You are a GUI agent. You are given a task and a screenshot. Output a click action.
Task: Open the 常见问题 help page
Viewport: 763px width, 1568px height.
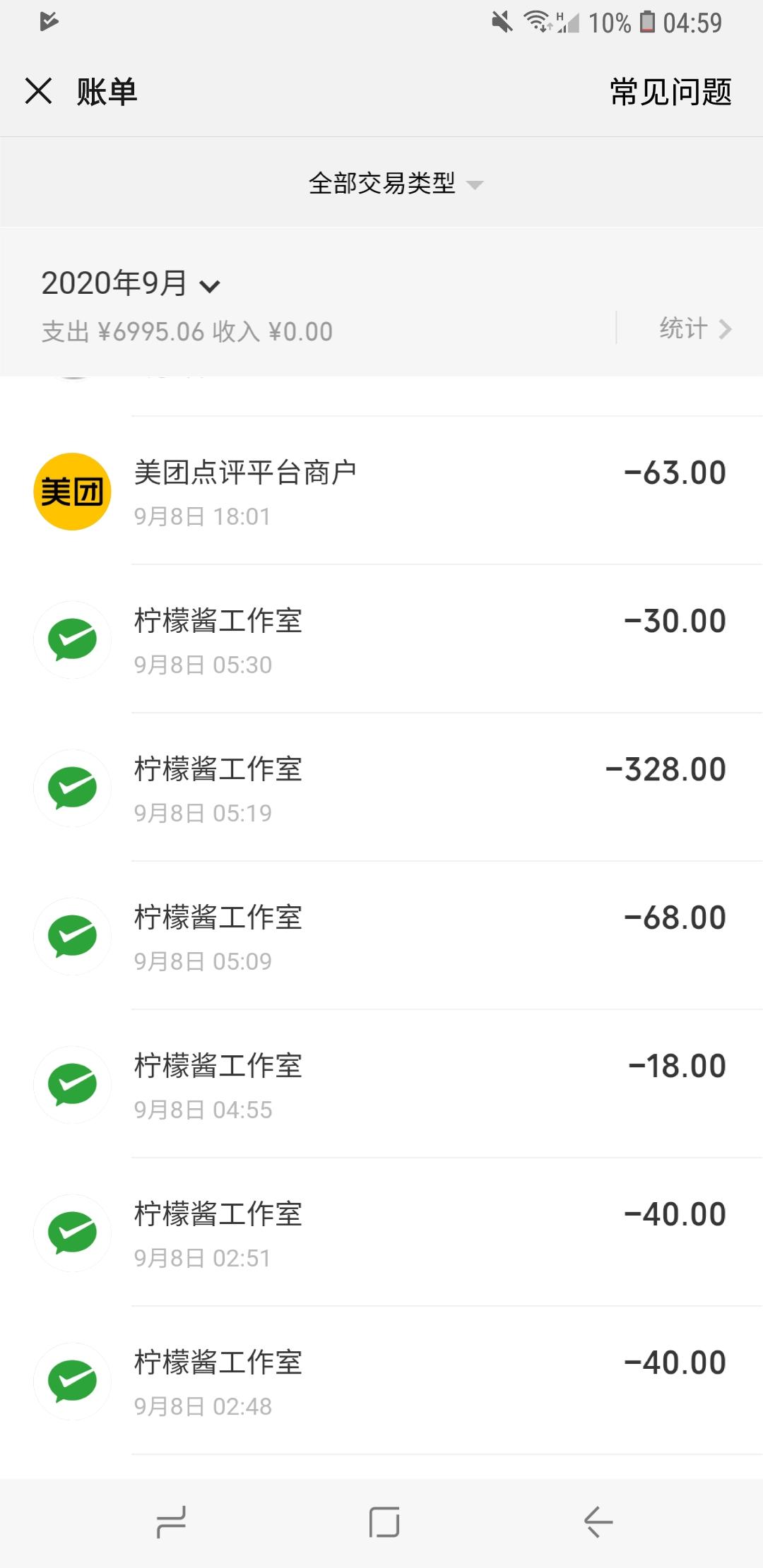click(669, 92)
